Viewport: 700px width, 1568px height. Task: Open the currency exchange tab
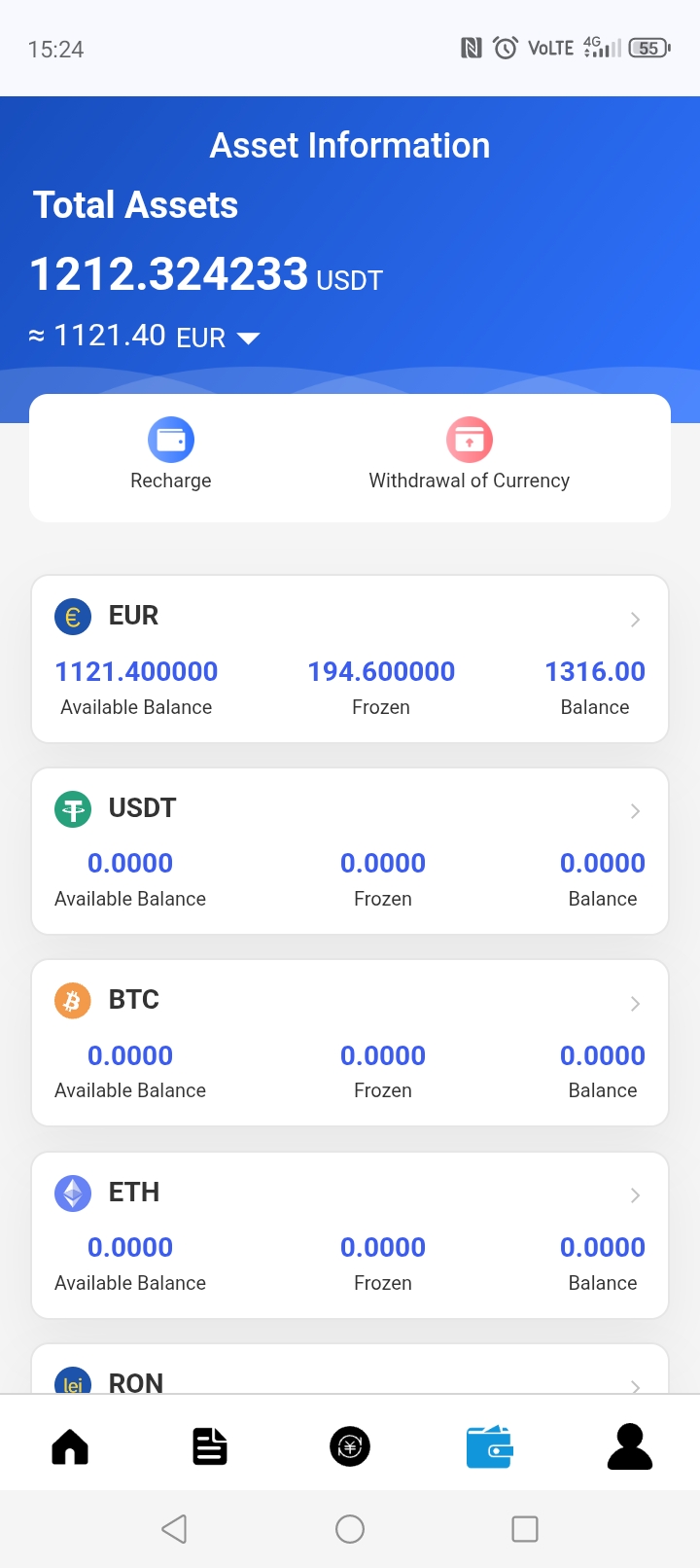(350, 1446)
